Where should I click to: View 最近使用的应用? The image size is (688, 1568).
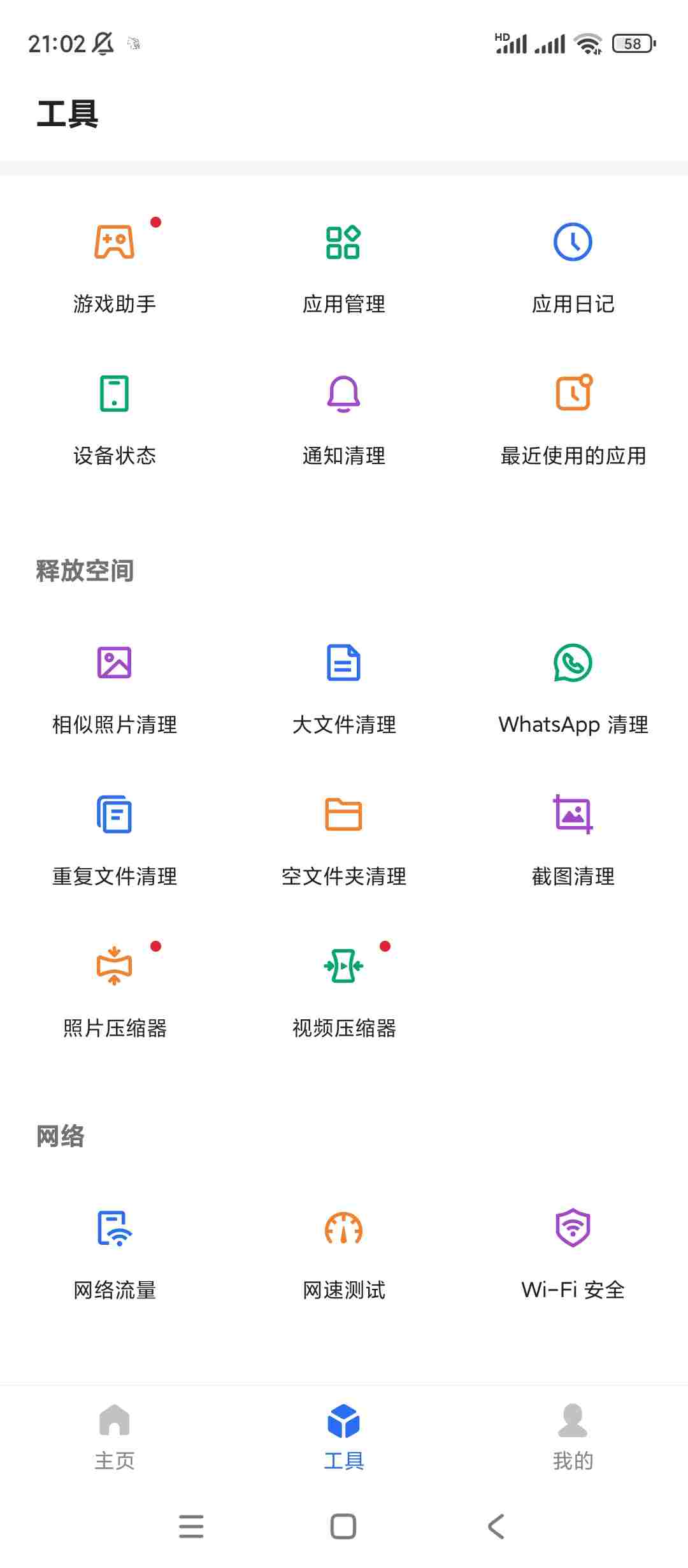[x=573, y=419]
